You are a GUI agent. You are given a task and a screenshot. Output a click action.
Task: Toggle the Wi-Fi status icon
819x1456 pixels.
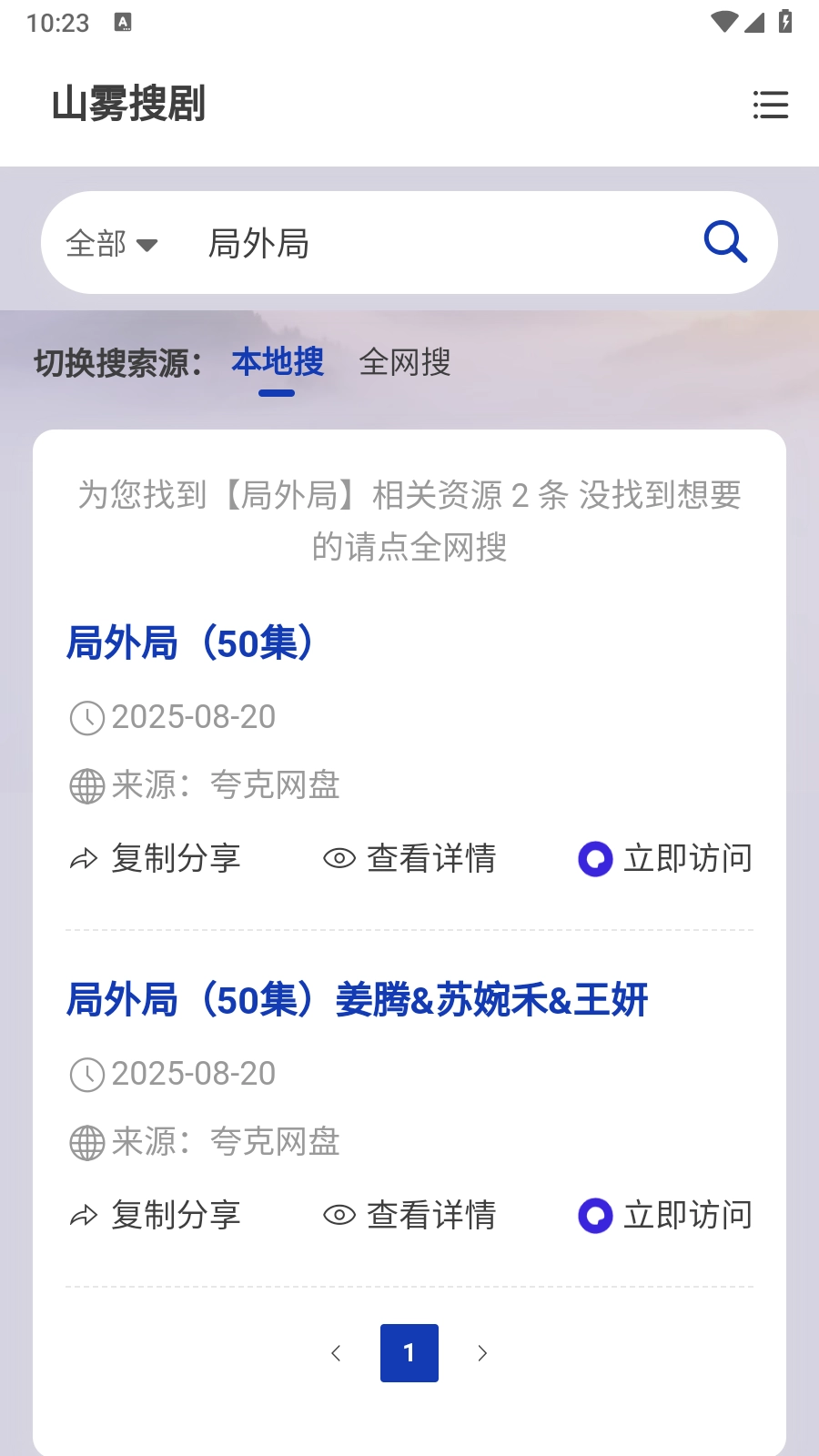pyautogui.click(x=723, y=22)
